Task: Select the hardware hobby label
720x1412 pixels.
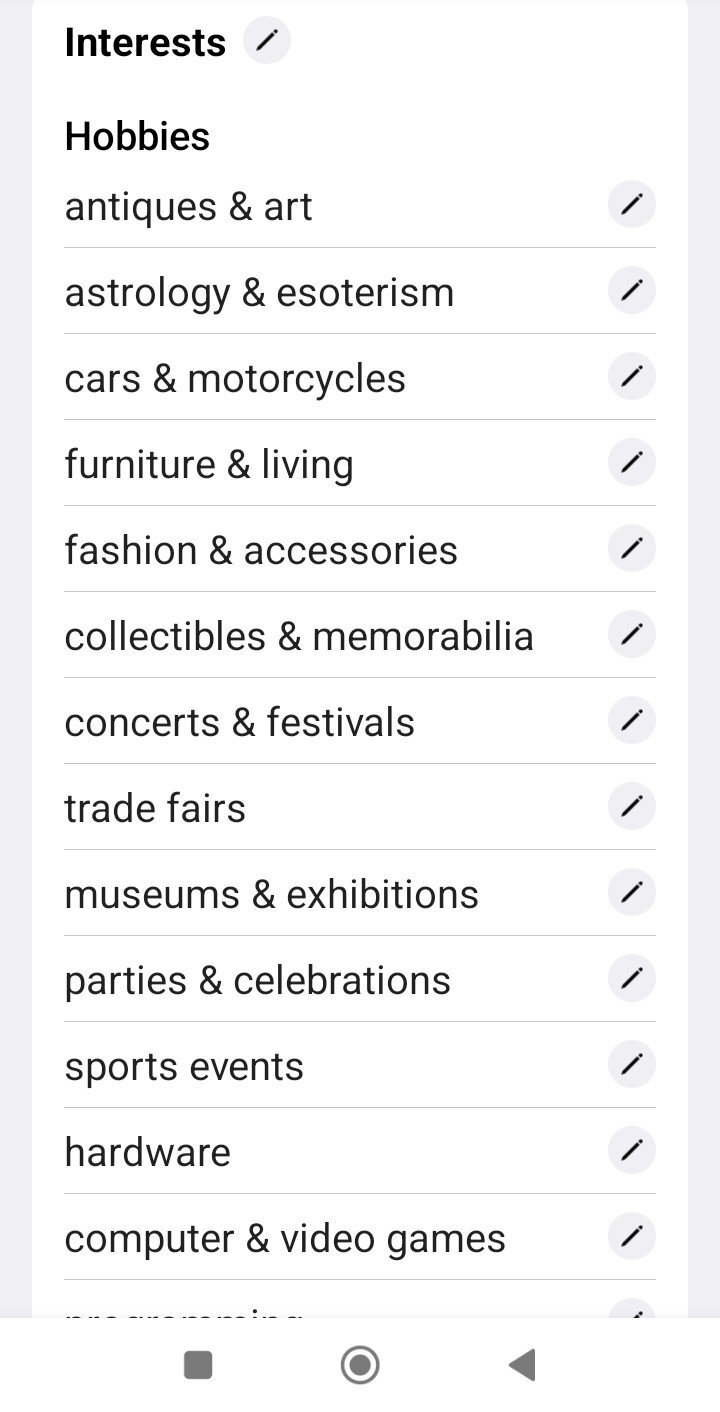Action: [x=146, y=1151]
